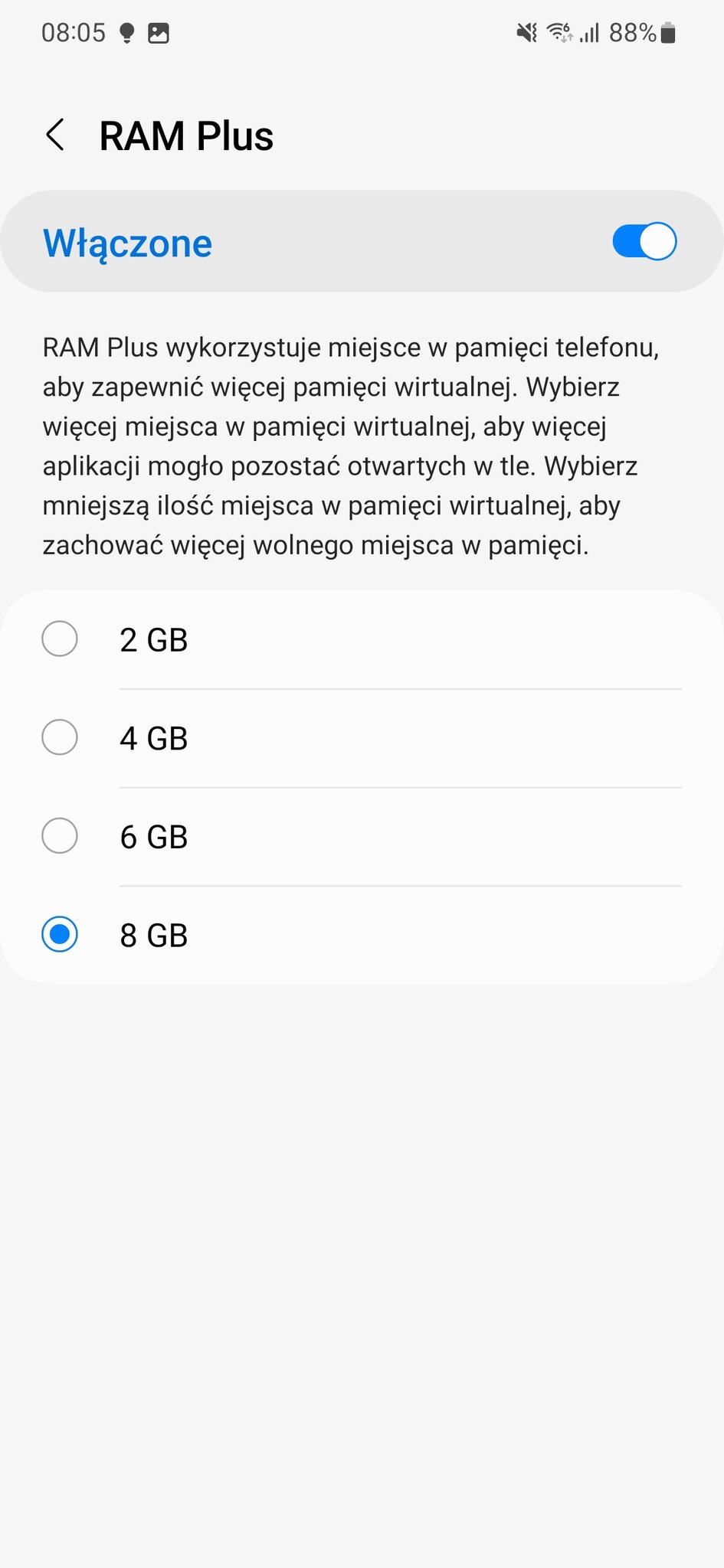This screenshot has width=724, height=1568.
Task: Select the 2 GB option
Action: (x=362, y=640)
